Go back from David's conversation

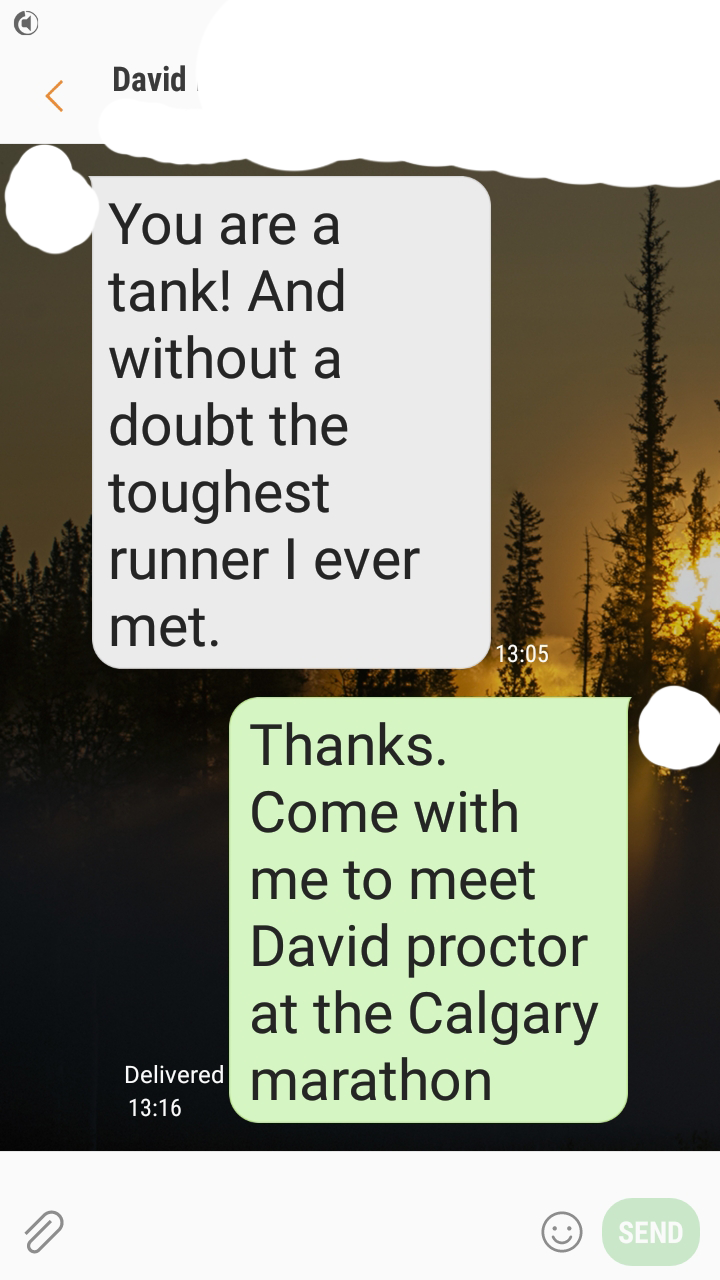click(x=54, y=96)
